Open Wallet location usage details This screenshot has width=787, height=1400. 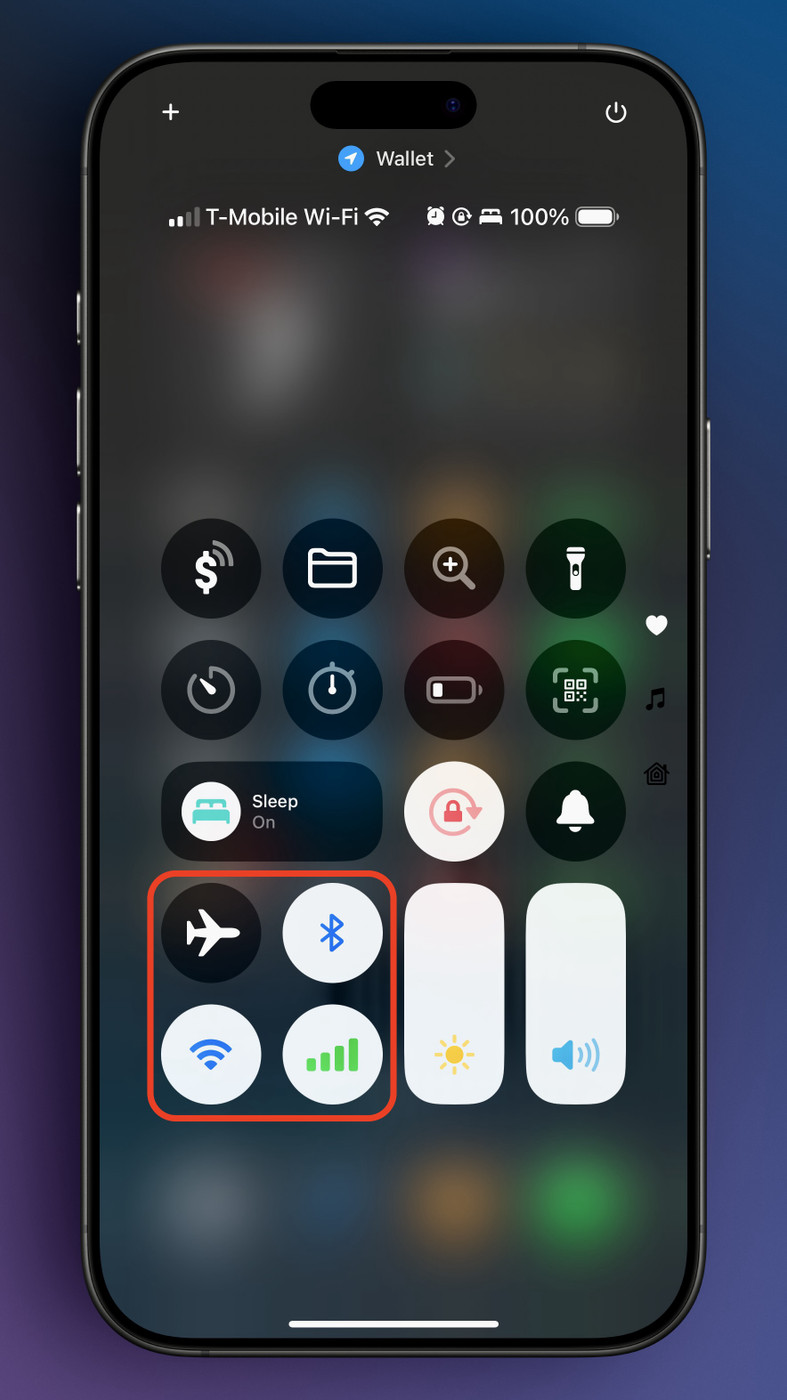pyautogui.click(x=397, y=159)
